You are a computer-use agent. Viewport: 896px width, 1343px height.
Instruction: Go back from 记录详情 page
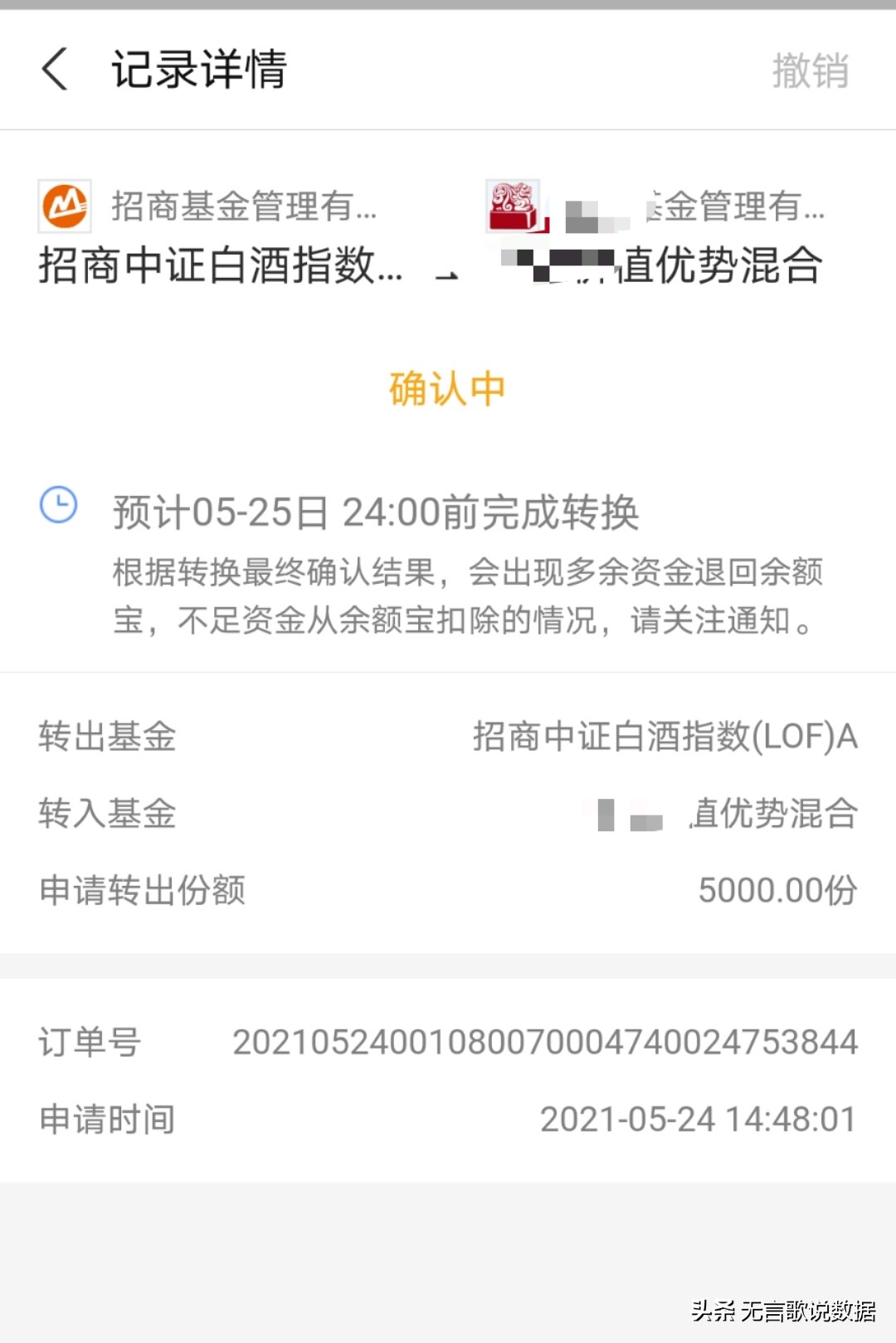click(x=55, y=69)
